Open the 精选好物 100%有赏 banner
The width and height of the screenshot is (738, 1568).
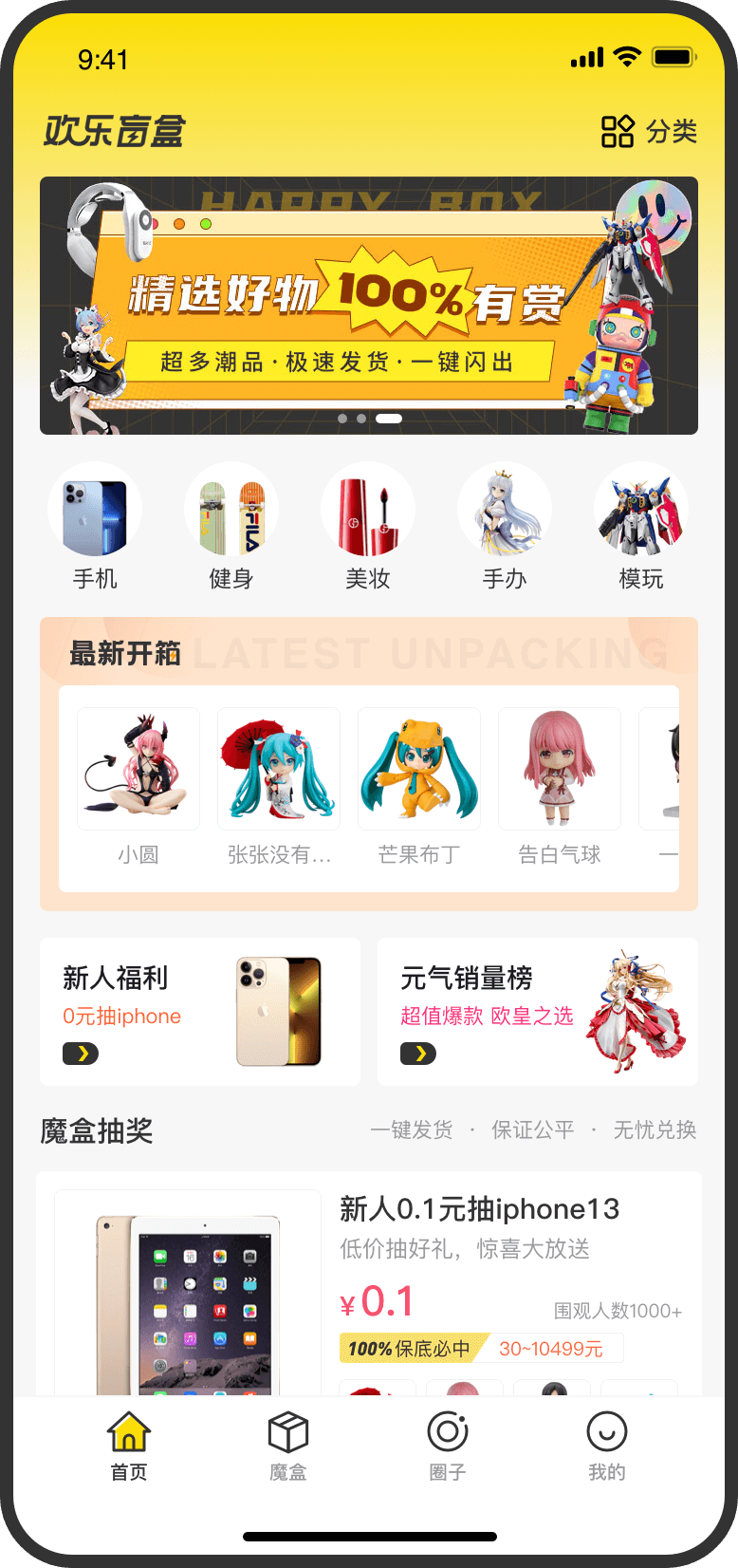[368, 306]
